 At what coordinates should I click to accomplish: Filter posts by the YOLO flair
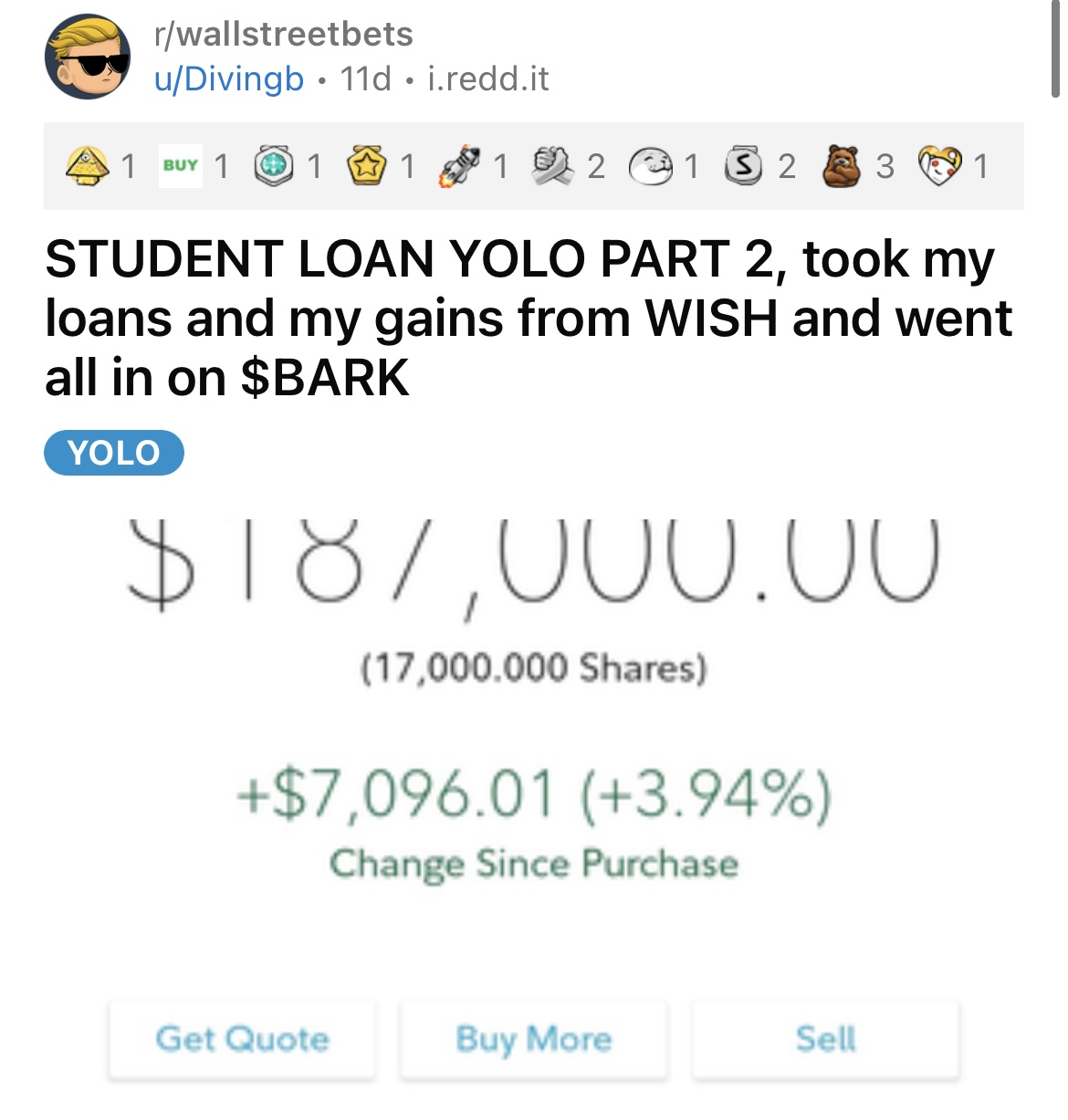pyautogui.click(x=114, y=453)
